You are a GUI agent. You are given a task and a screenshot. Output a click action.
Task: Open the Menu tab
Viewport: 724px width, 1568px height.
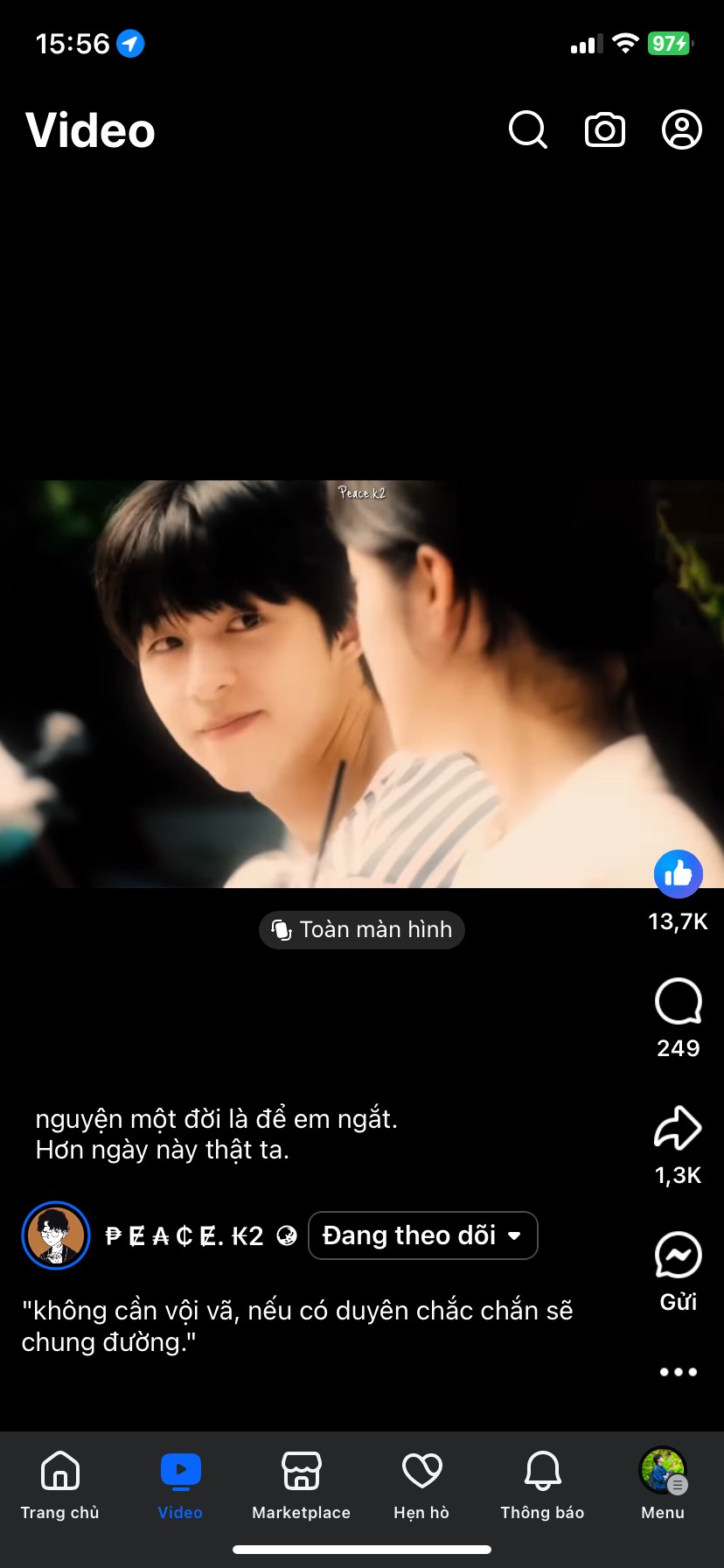(663, 1484)
